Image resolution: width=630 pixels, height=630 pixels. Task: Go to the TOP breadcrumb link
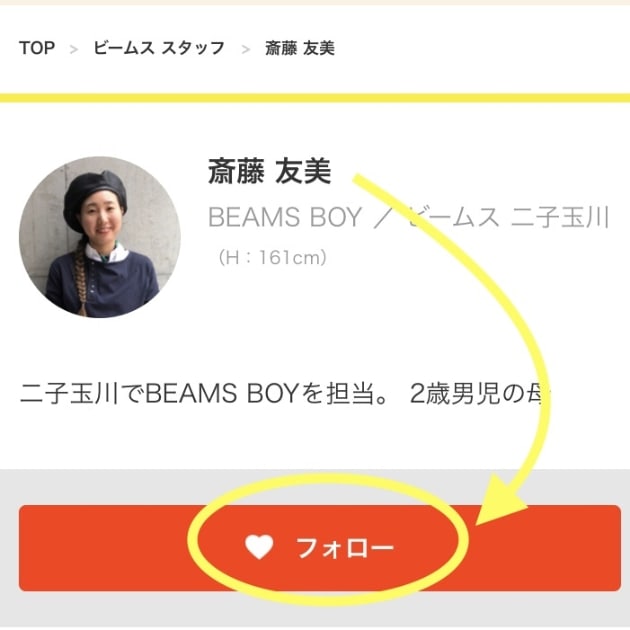(x=37, y=48)
